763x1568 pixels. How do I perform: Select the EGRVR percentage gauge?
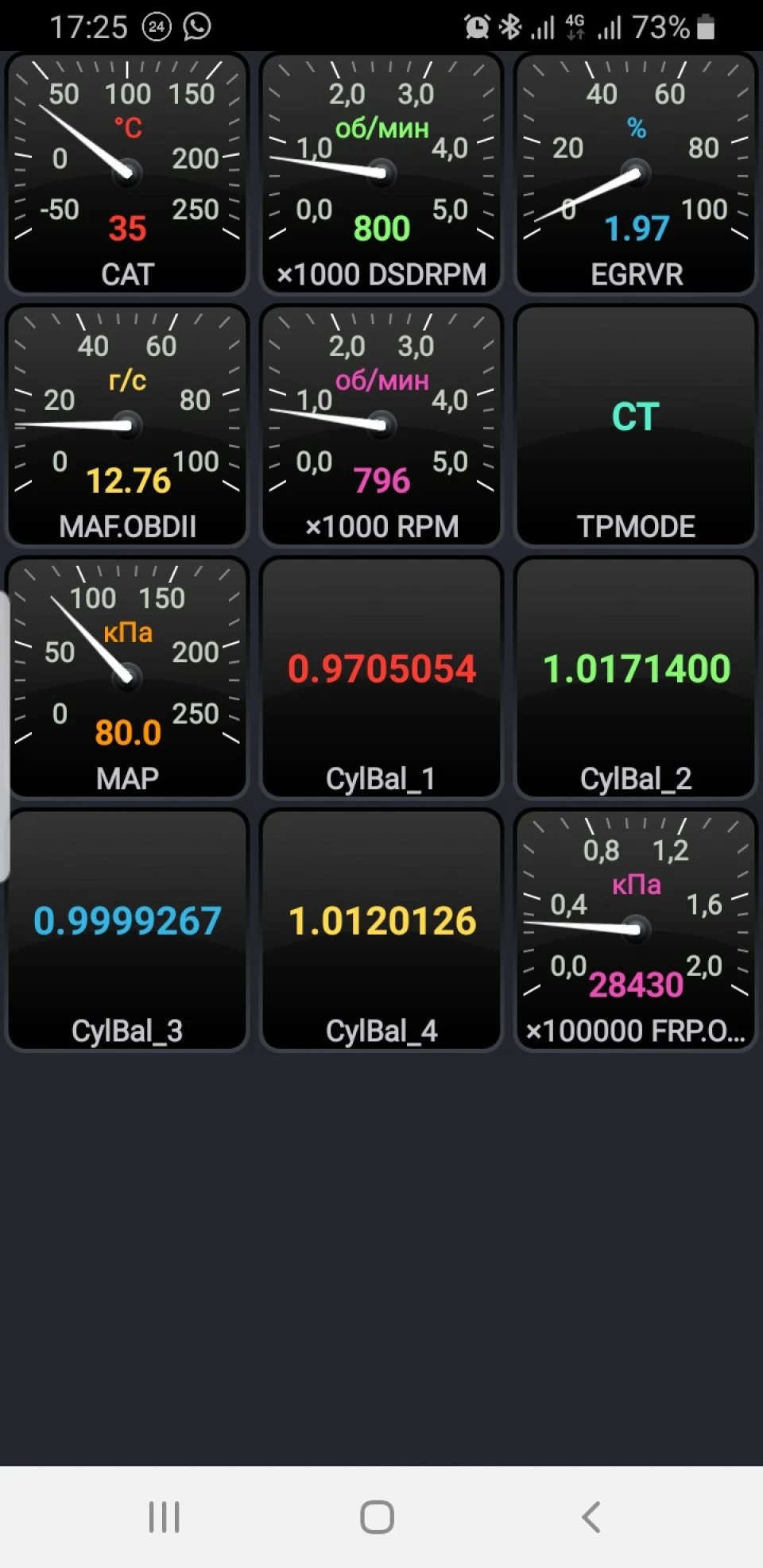636,173
